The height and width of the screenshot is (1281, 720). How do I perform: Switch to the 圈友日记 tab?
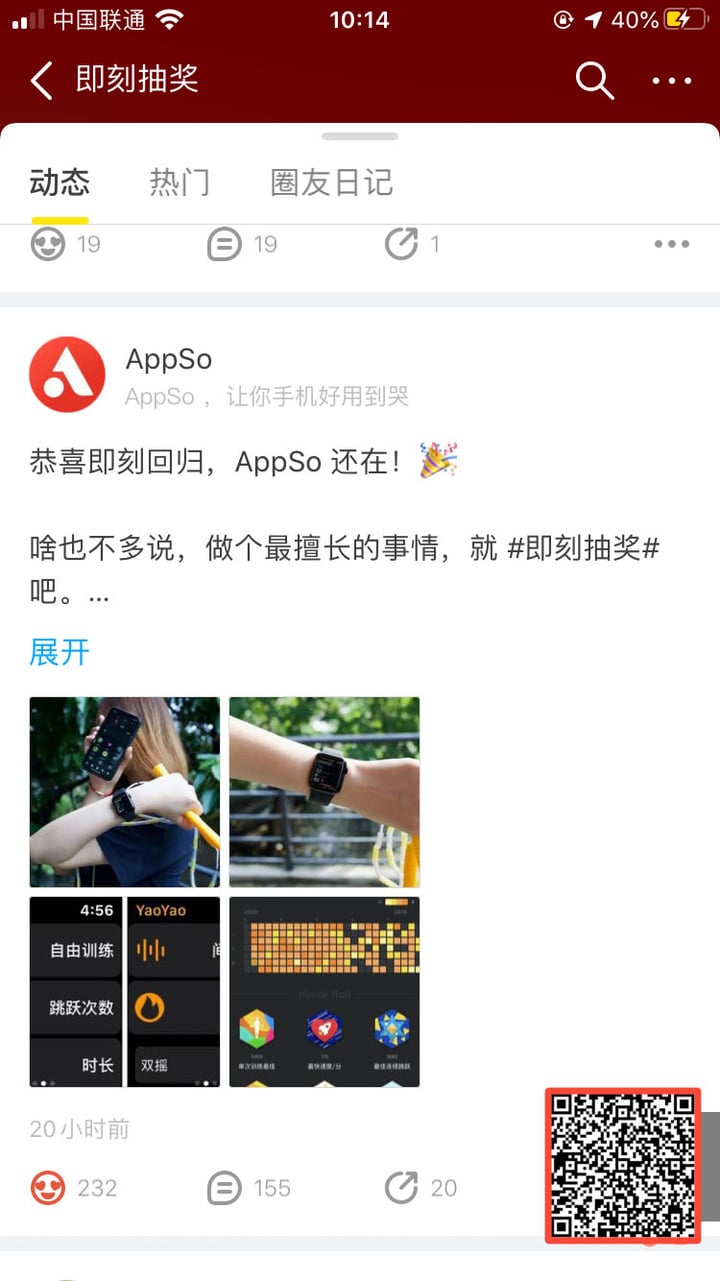tap(331, 183)
